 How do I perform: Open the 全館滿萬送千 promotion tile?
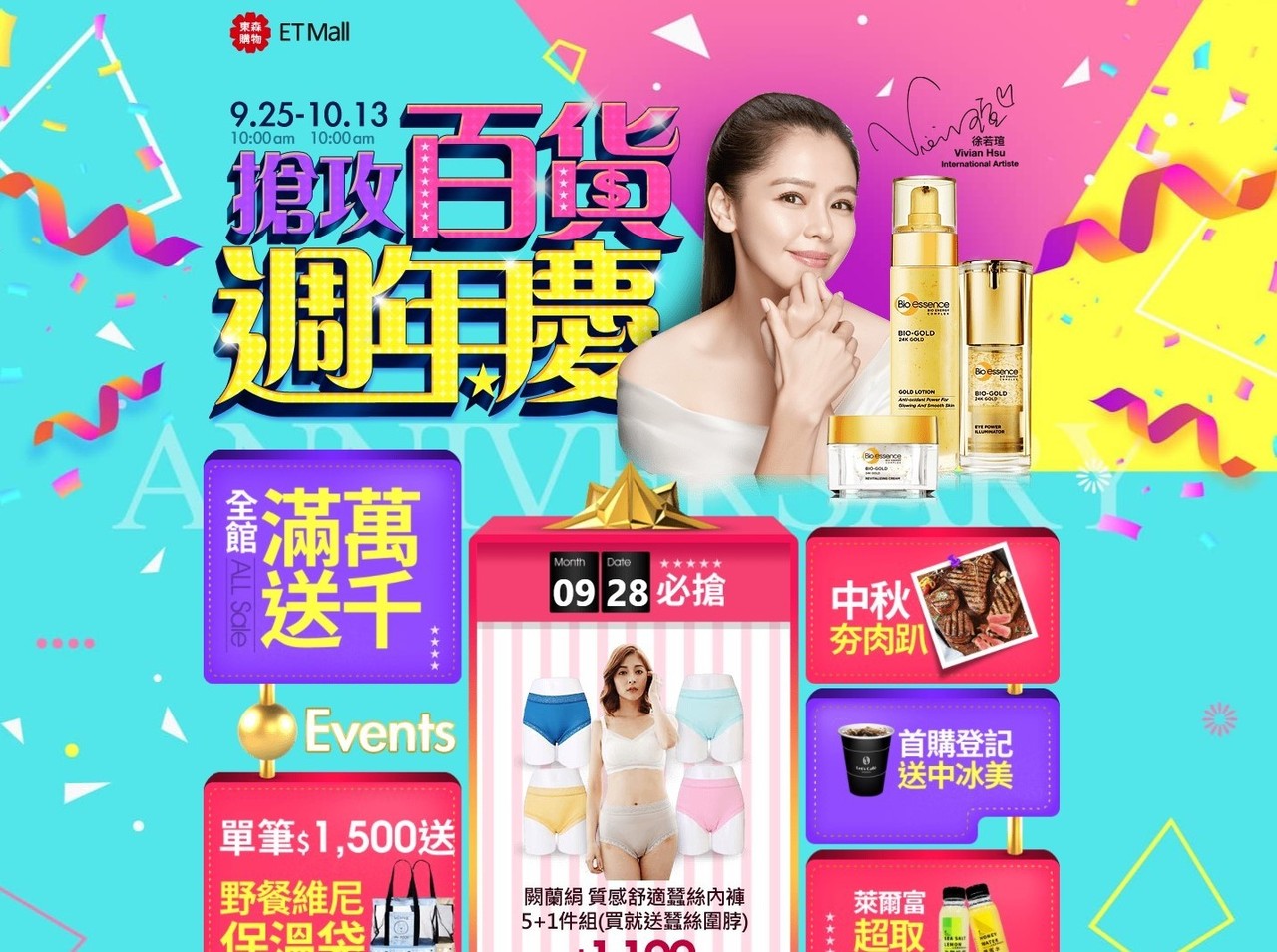click(x=332, y=569)
